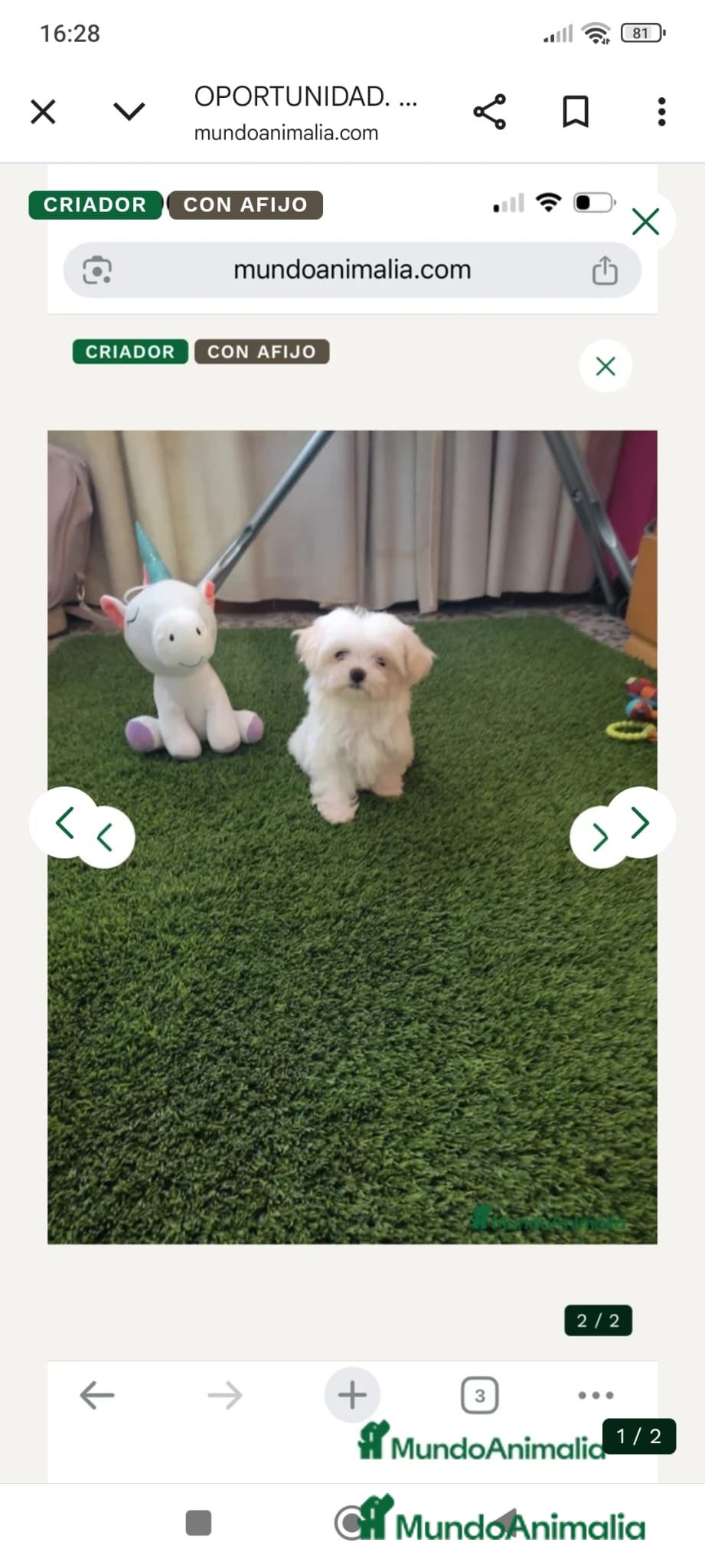Close the image overlay with the X
This screenshot has width=705, height=1568.
[x=605, y=366]
